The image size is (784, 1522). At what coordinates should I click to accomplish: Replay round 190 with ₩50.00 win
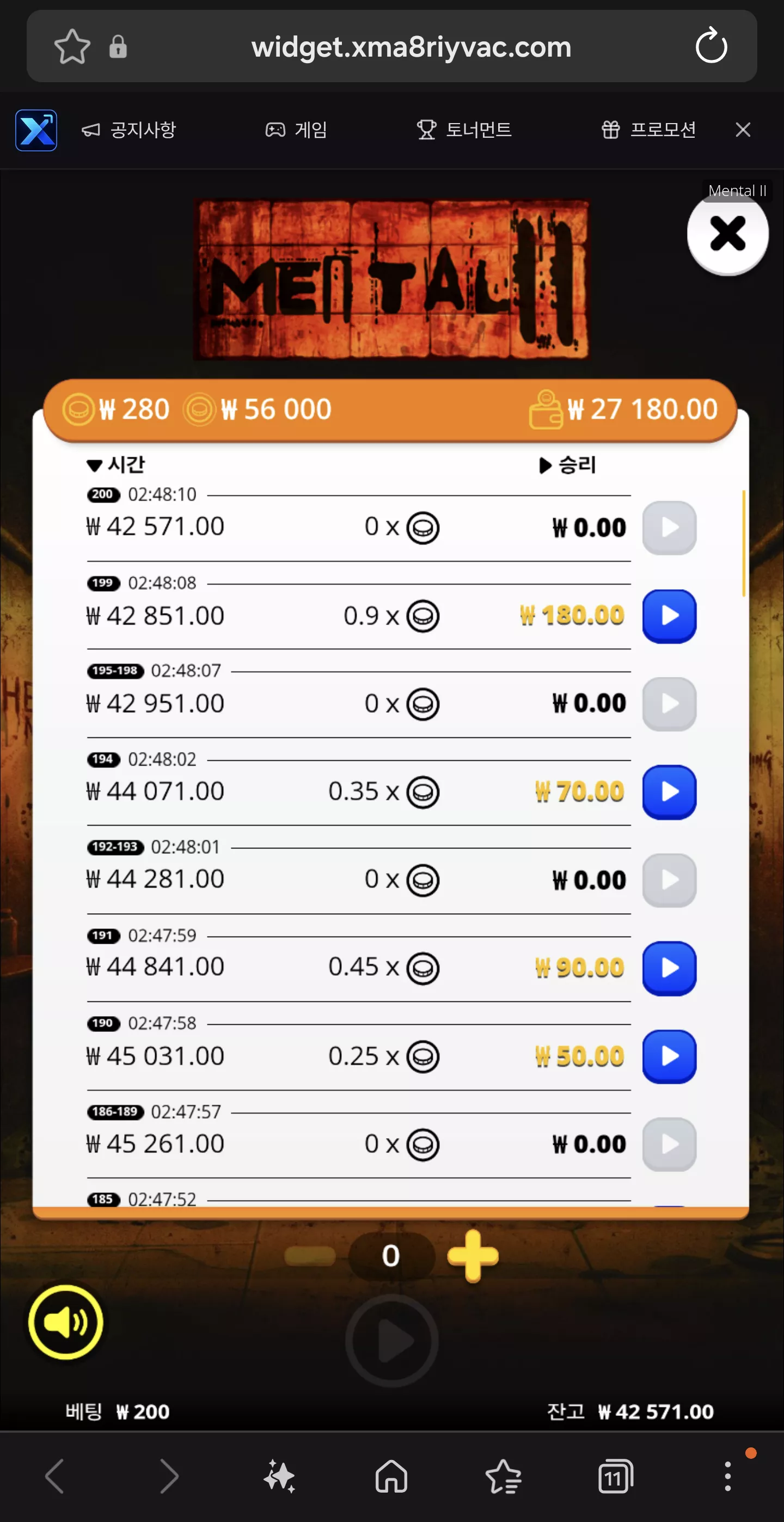[x=669, y=1056]
